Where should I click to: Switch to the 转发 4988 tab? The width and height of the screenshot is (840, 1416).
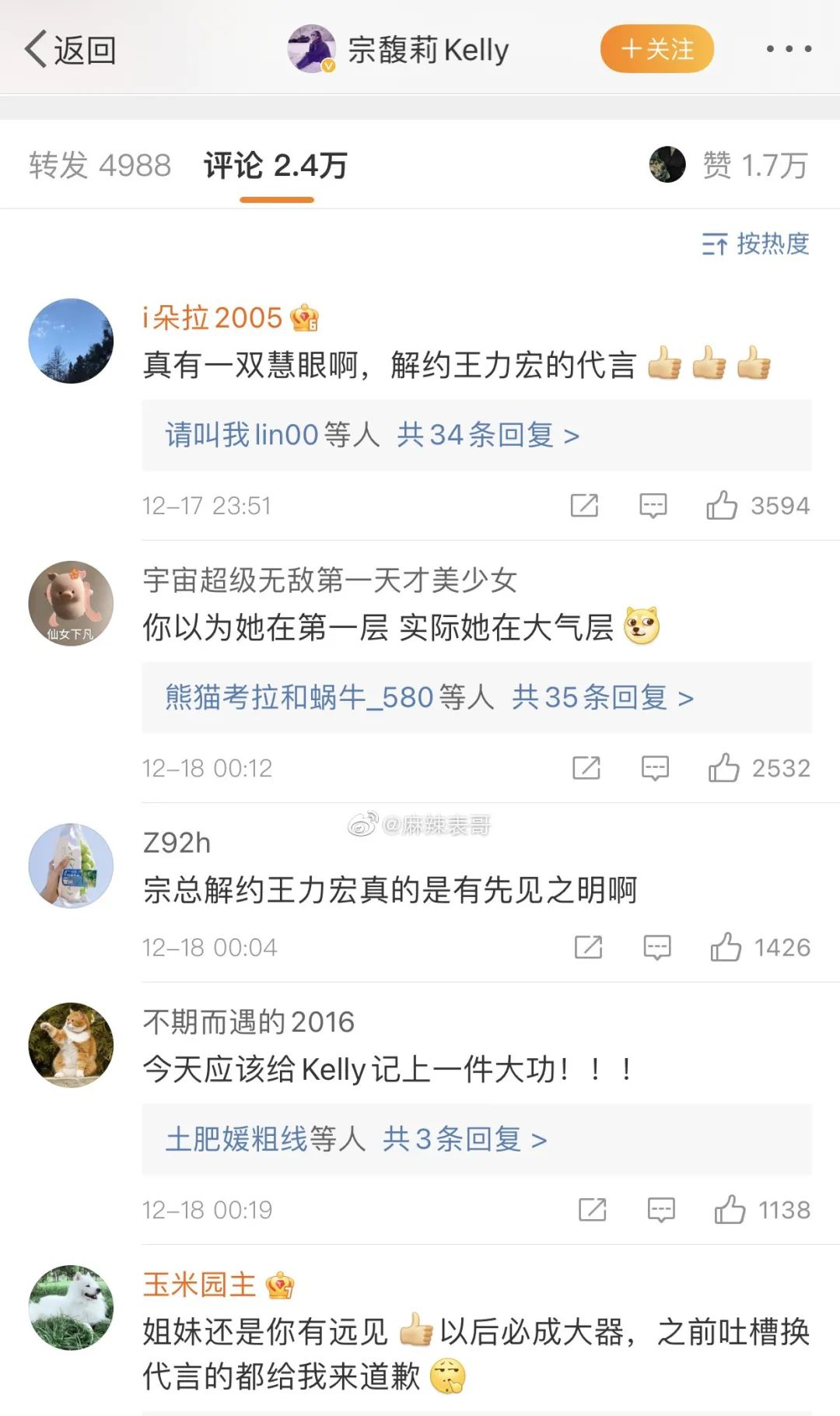[100, 164]
